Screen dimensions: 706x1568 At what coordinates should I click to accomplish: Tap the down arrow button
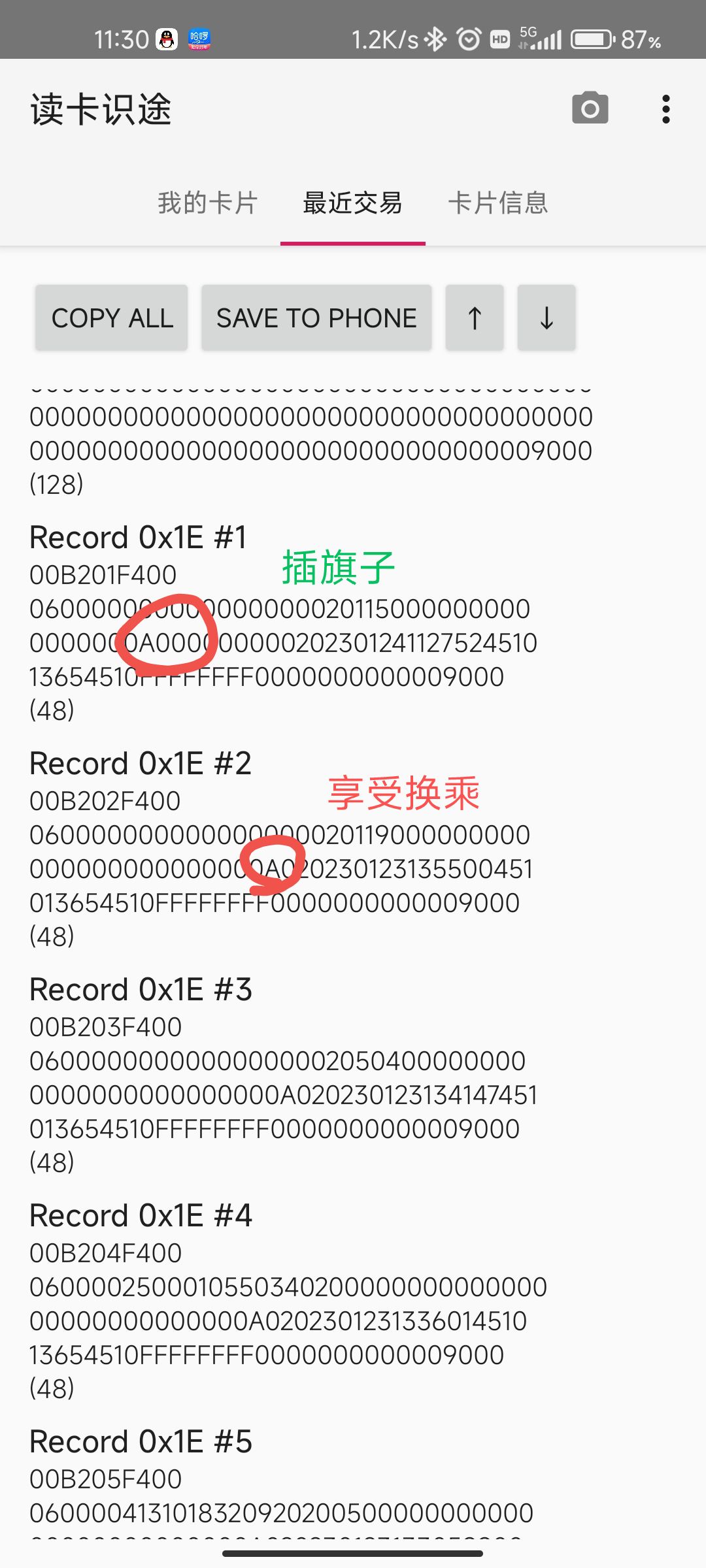(x=546, y=318)
